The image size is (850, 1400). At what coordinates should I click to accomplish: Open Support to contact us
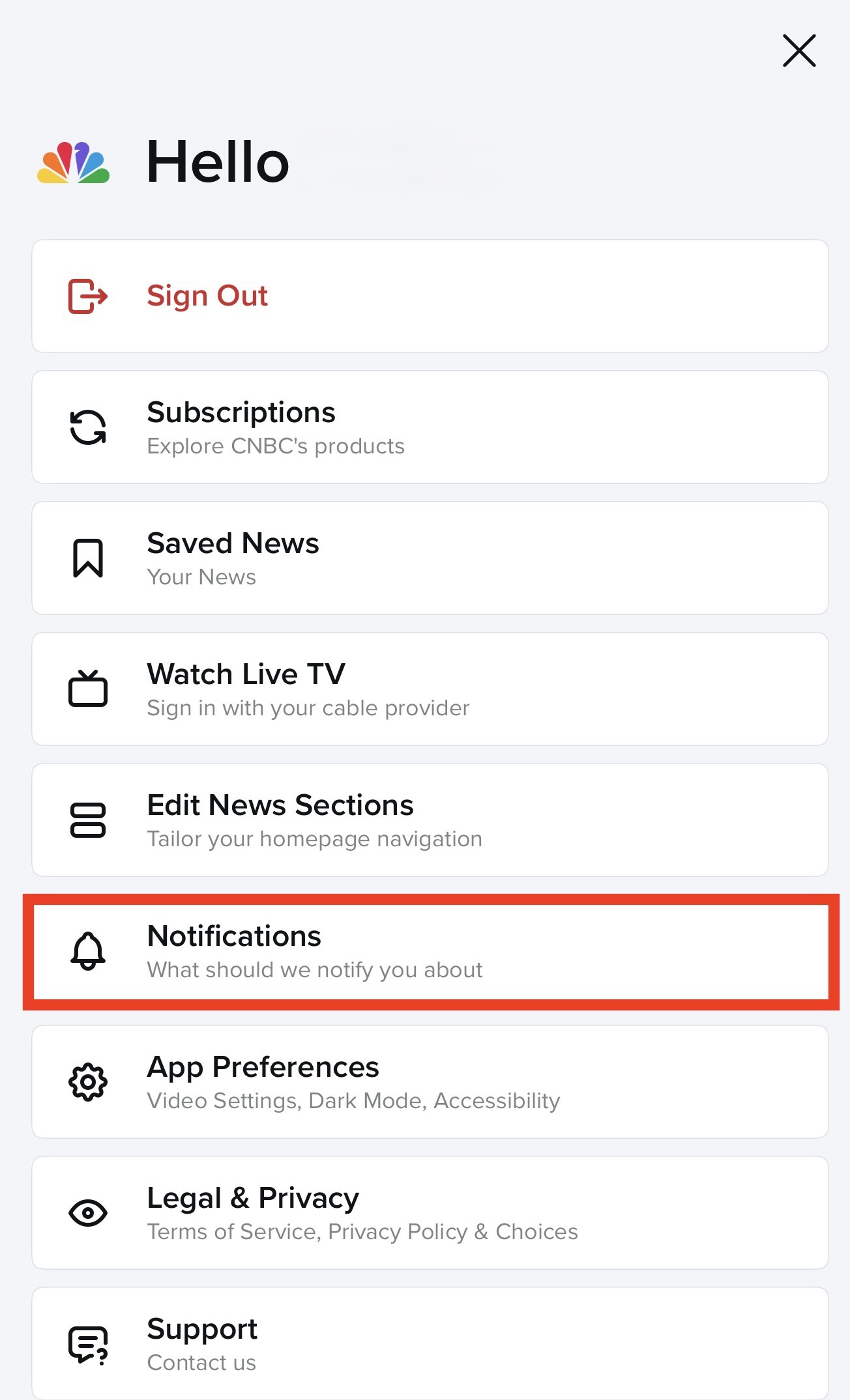pos(430,1343)
